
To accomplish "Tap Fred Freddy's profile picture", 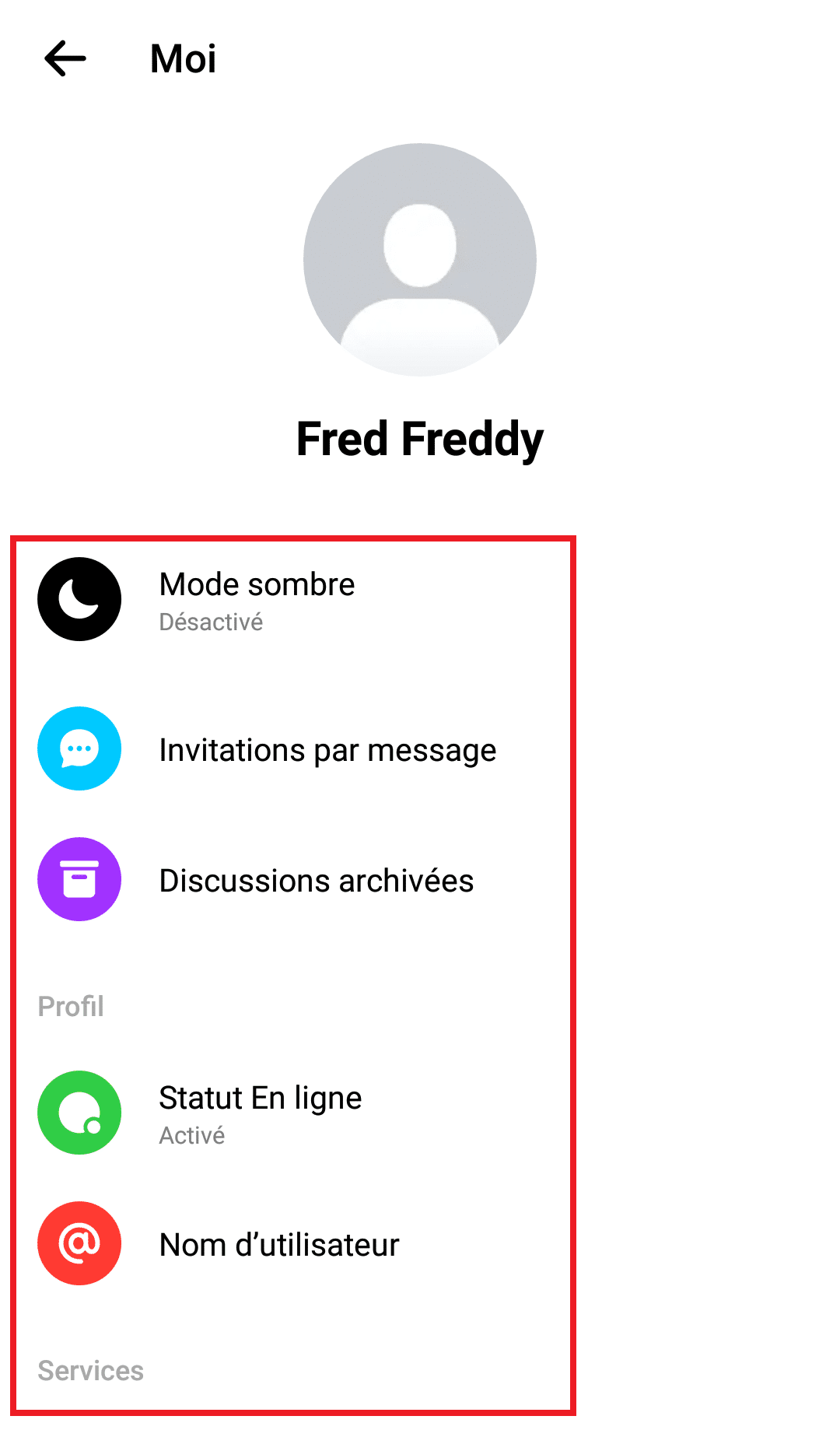I will coord(420,259).
